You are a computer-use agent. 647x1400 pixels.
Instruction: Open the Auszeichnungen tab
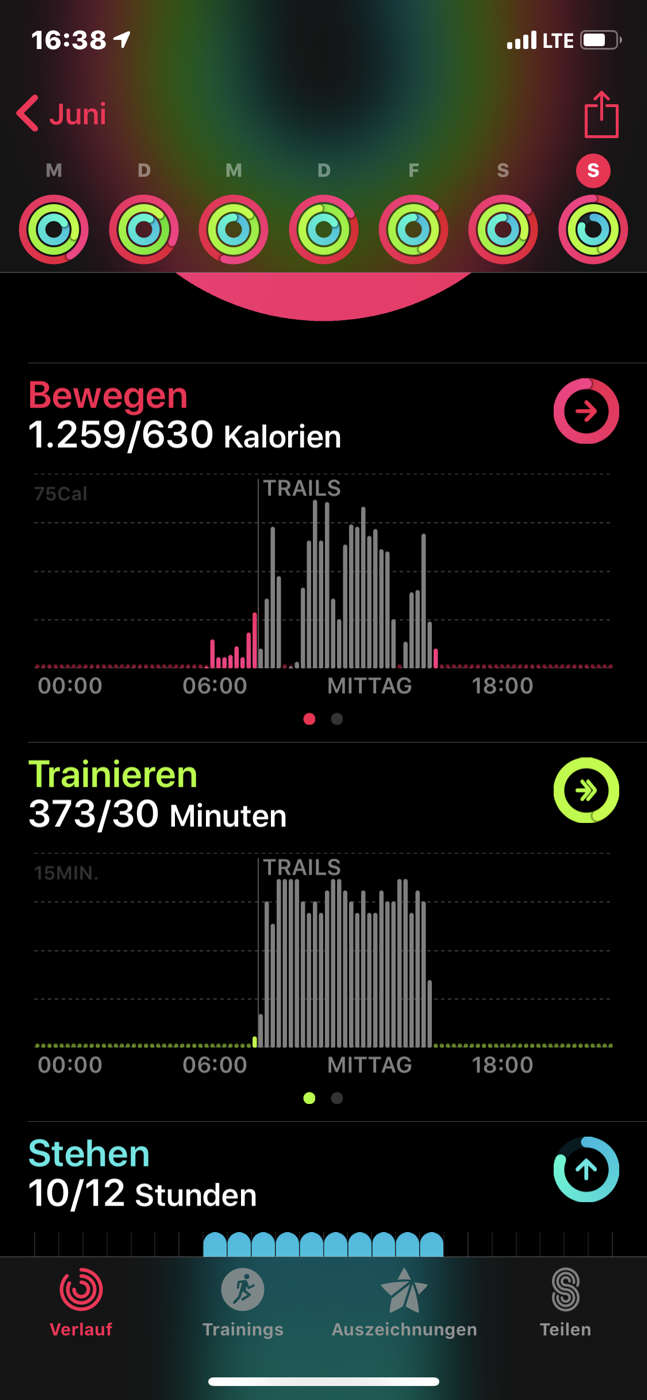(404, 1302)
